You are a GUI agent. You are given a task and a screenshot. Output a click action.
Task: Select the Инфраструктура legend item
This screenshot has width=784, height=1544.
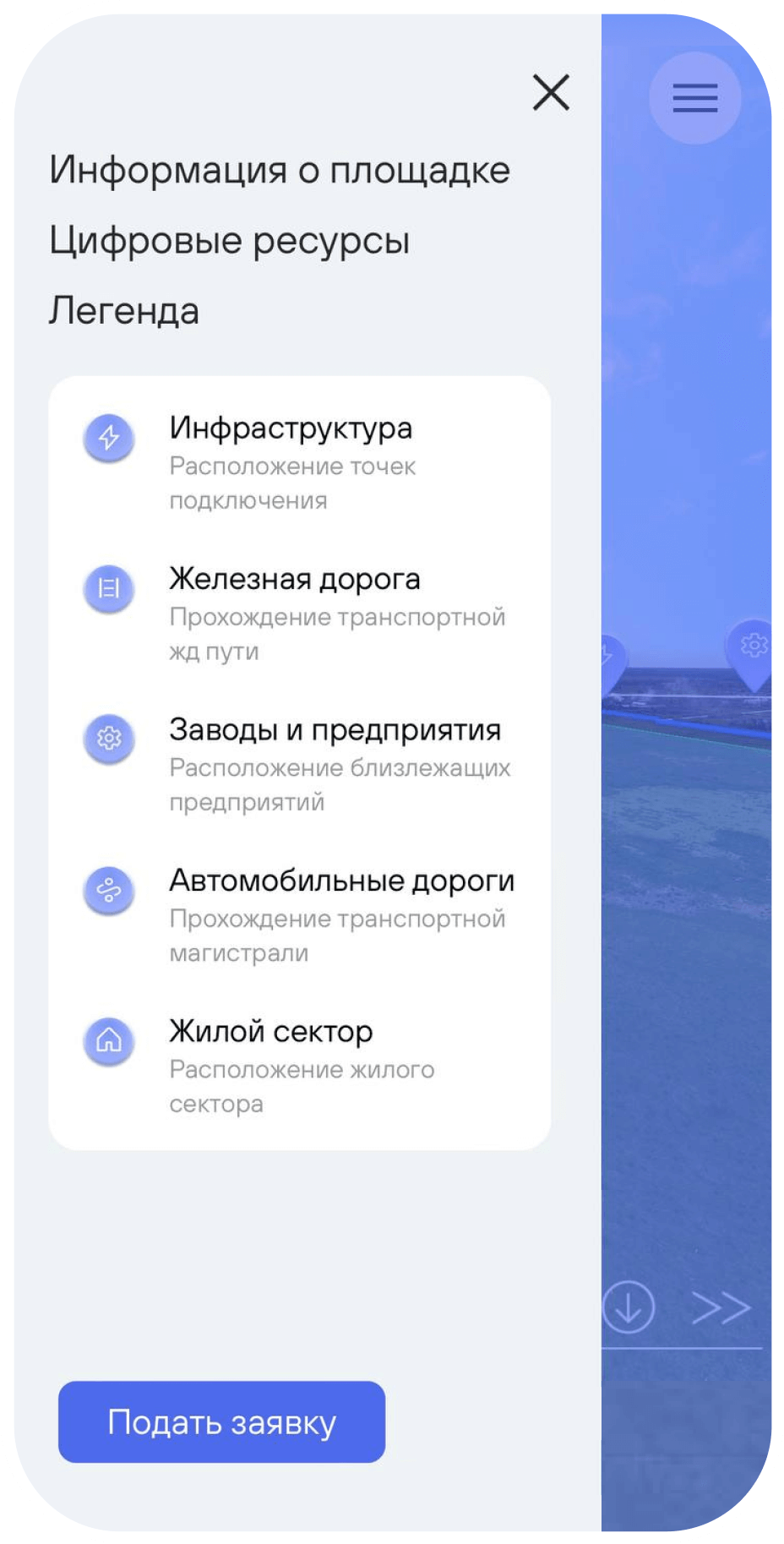coord(291,428)
